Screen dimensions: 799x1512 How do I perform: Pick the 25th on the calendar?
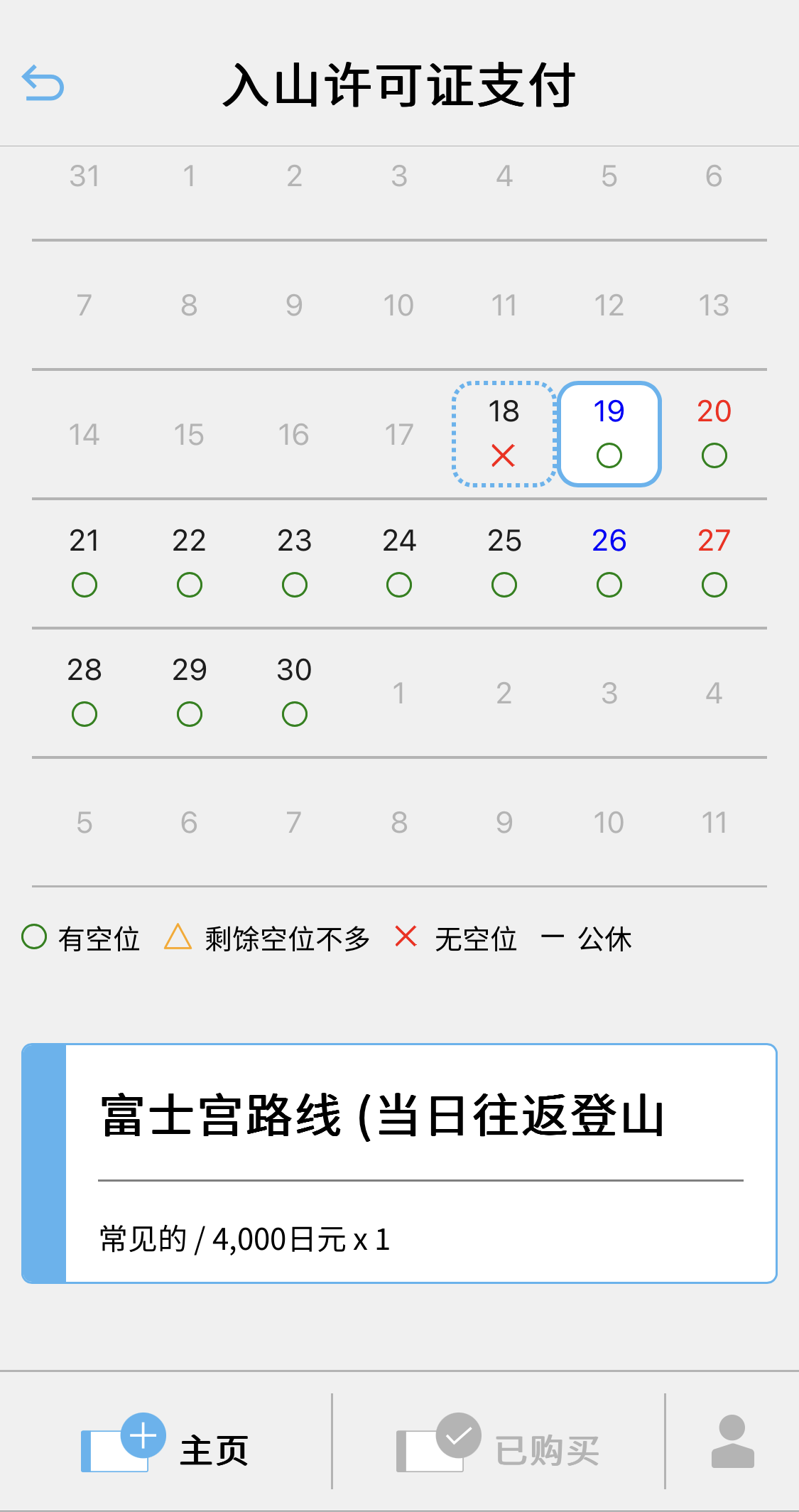coord(504,563)
